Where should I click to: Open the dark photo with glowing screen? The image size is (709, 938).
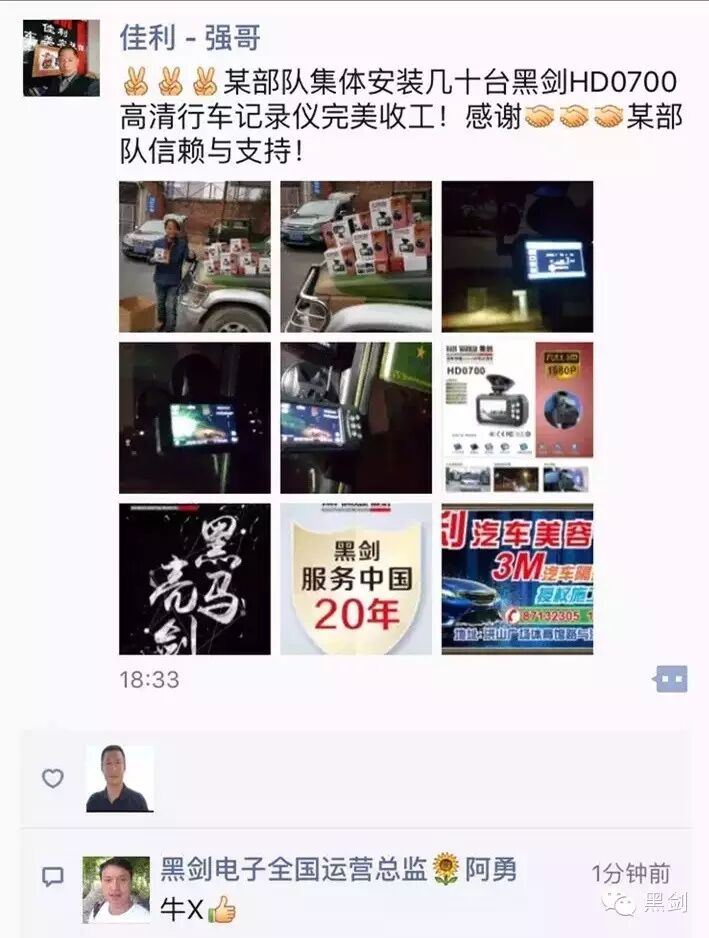tap(517, 256)
